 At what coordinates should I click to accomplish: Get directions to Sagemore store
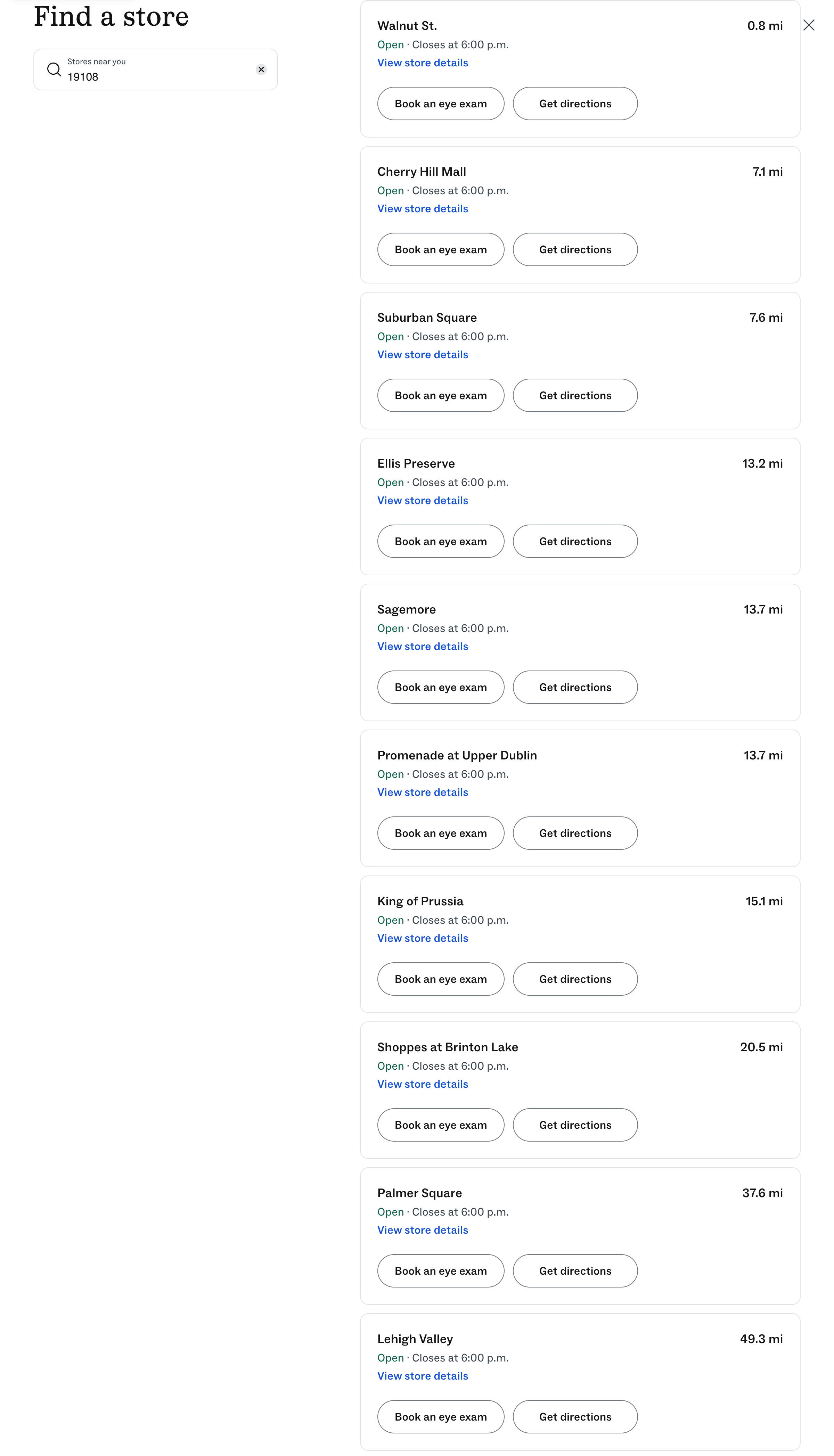point(574,687)
